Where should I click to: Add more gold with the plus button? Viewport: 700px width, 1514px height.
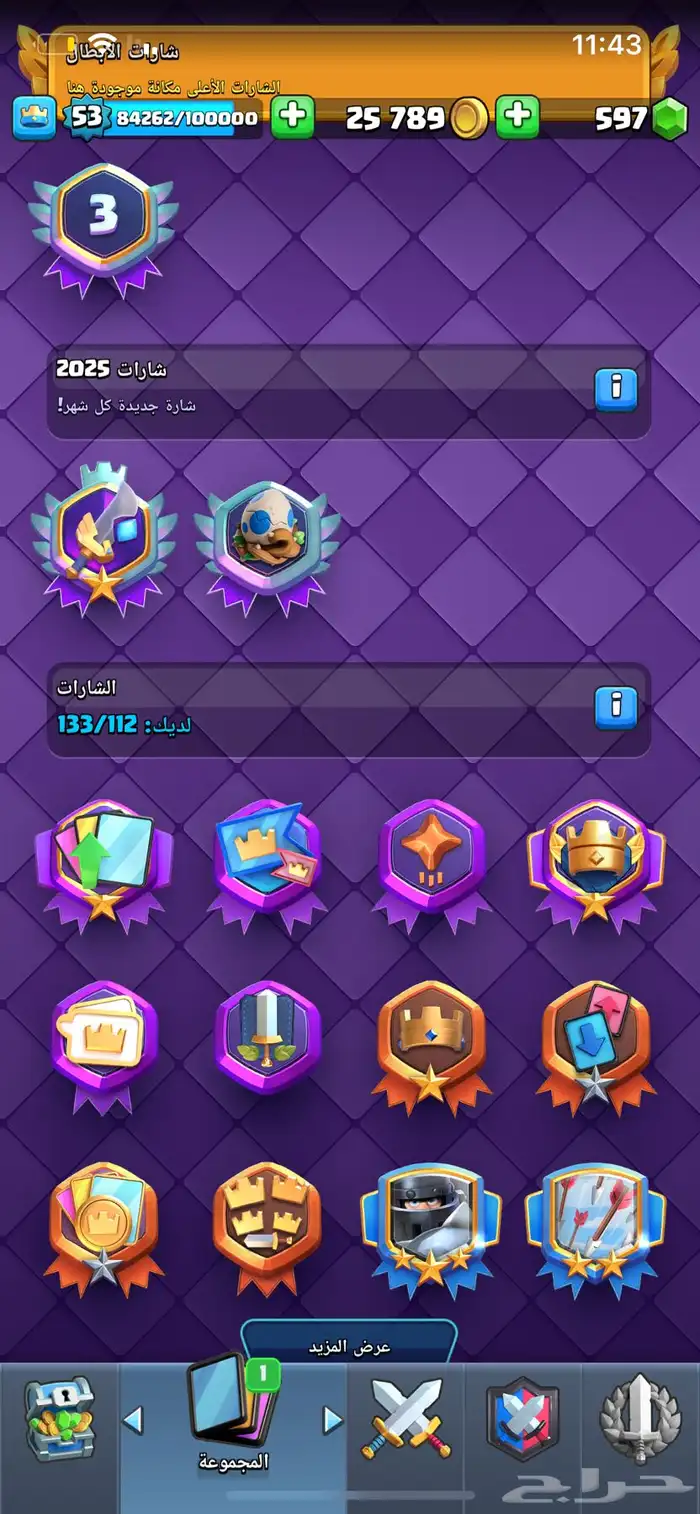click(x=518, y=118)
